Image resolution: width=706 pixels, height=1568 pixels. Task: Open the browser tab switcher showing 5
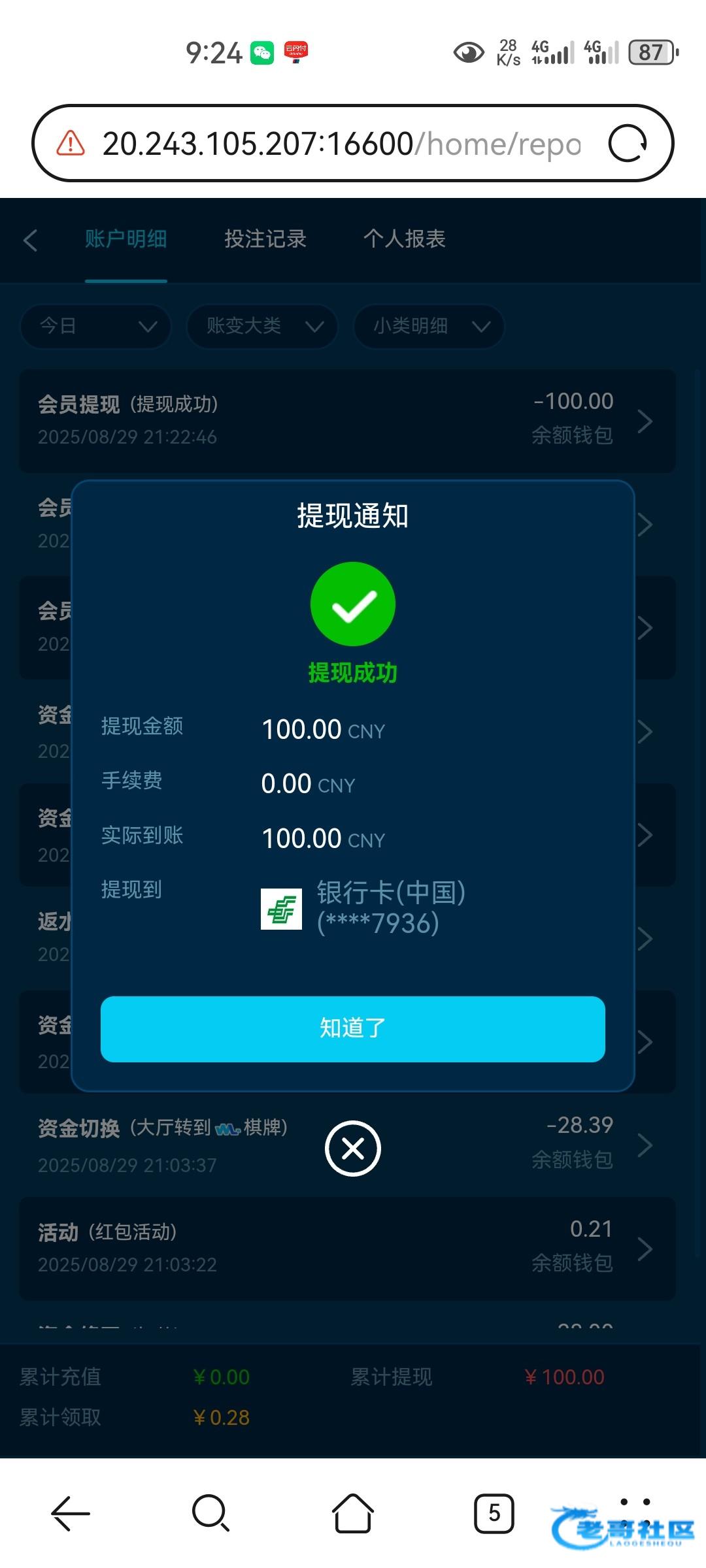pyautogui.click(x=494, y=1512)
